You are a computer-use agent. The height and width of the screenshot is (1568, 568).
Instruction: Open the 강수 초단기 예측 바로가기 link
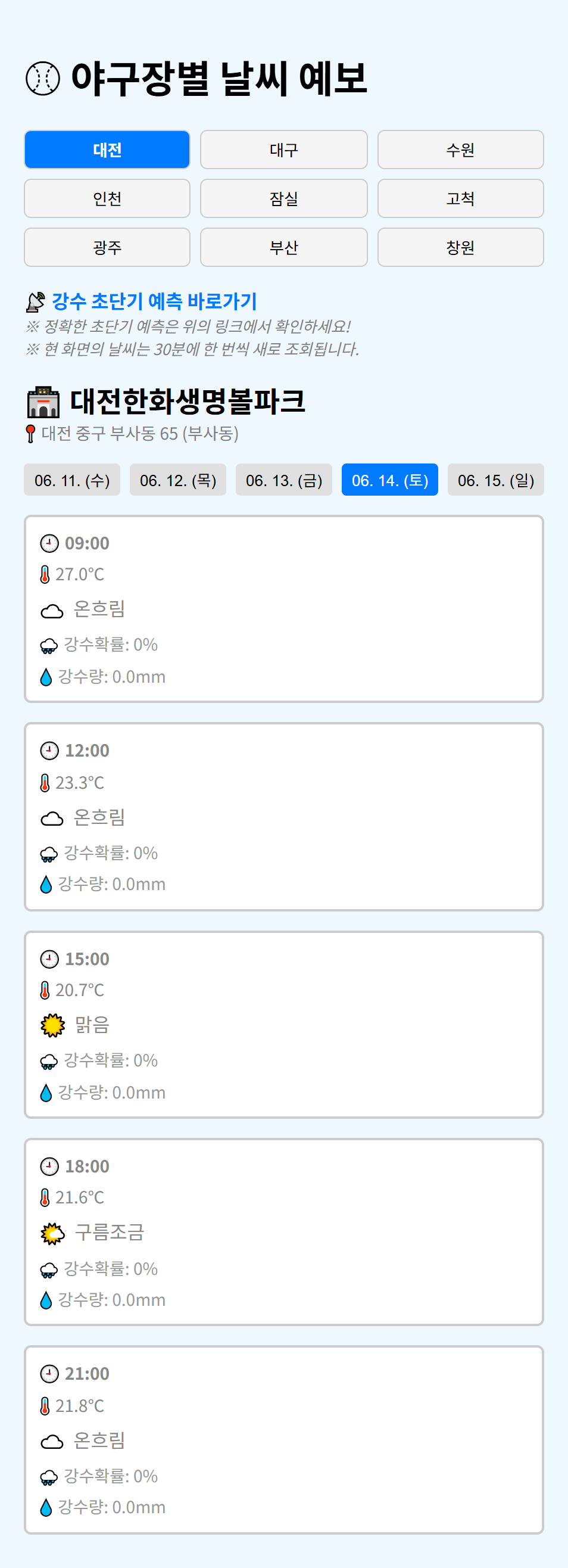pyautogui.click(x=154, y=301)
